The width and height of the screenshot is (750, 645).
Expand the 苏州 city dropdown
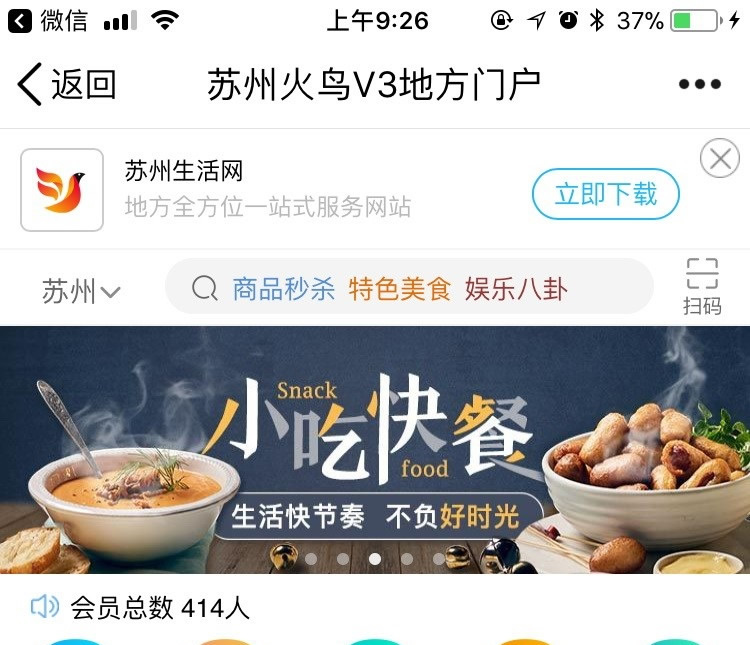click(81, 292)
